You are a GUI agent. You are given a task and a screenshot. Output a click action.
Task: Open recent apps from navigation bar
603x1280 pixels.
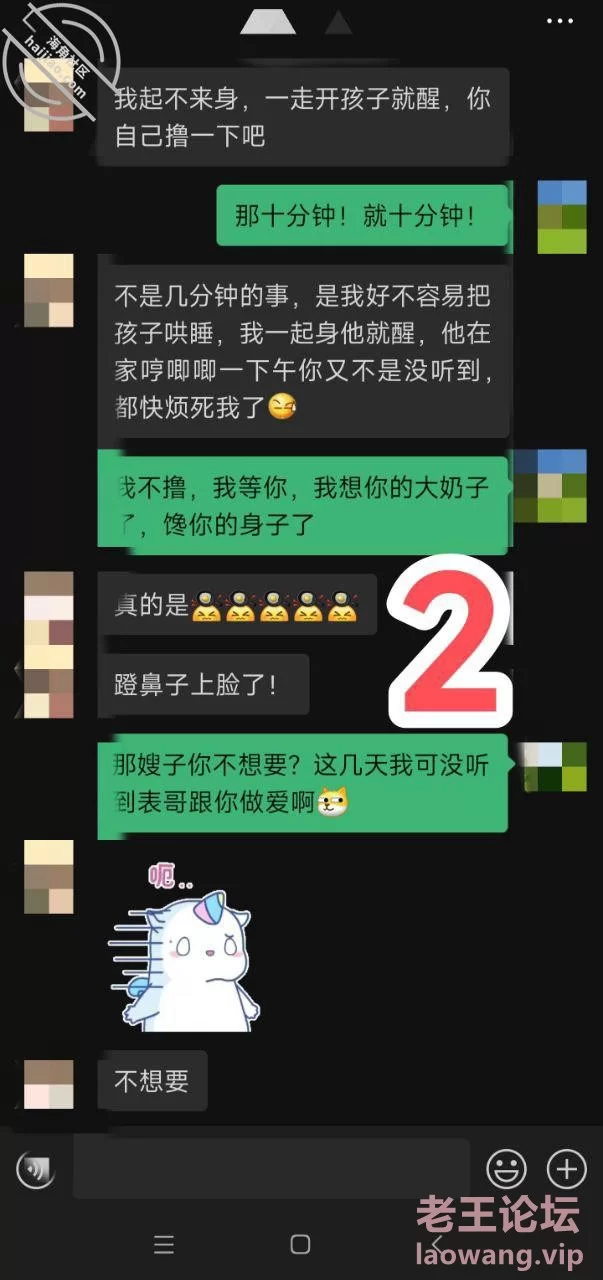click(x=164, y=1244)
